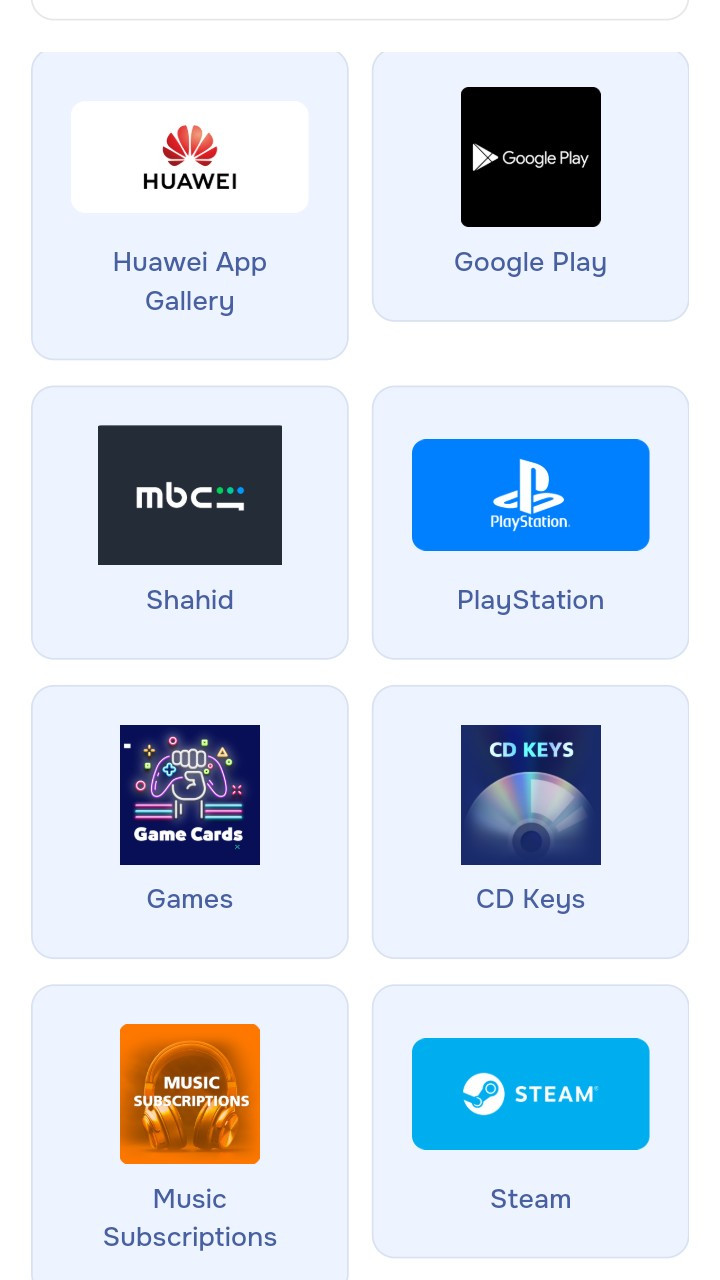Choose the PlayStation category
Image resolution: width=720 pixels, height=1280 pixels.
[530, 522]
